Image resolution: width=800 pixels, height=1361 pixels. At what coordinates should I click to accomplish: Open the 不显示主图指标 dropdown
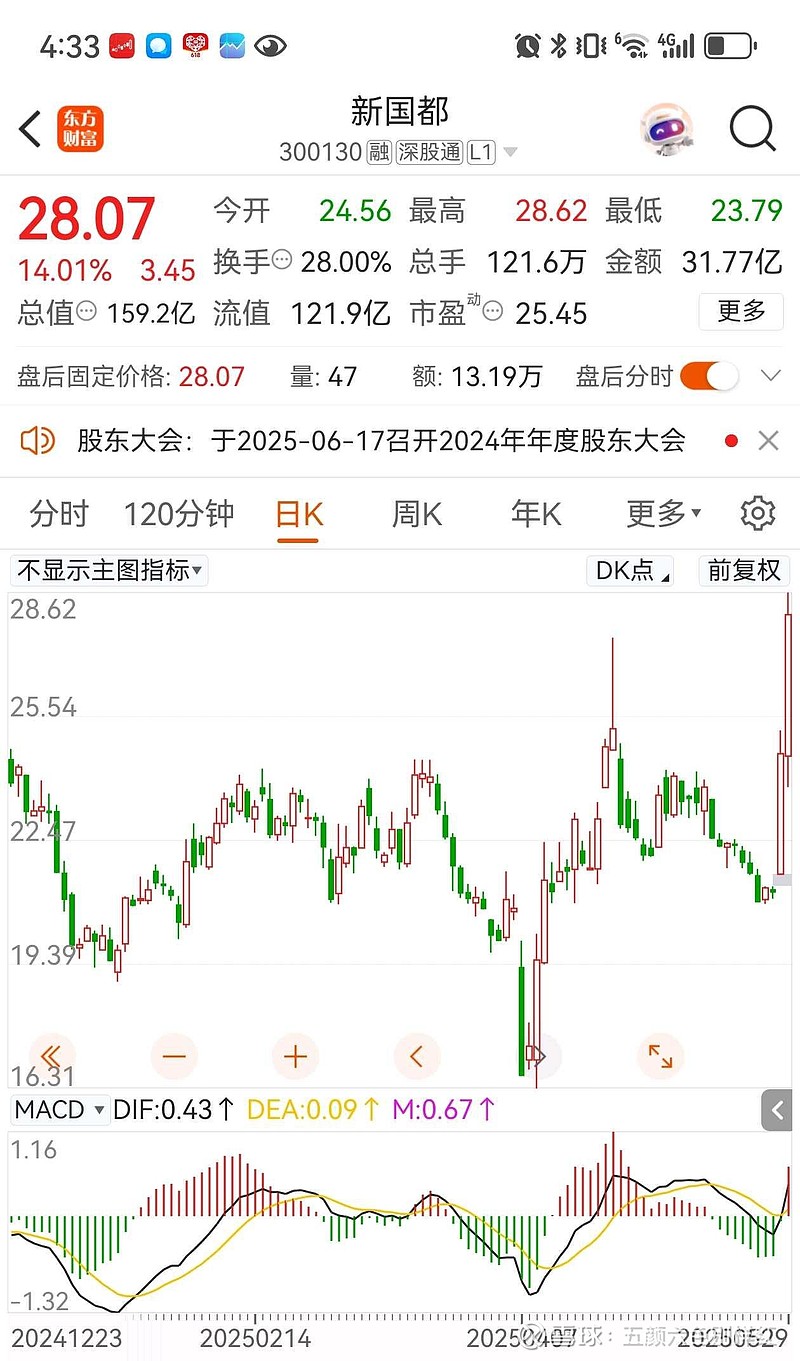[x=109, y=571]
